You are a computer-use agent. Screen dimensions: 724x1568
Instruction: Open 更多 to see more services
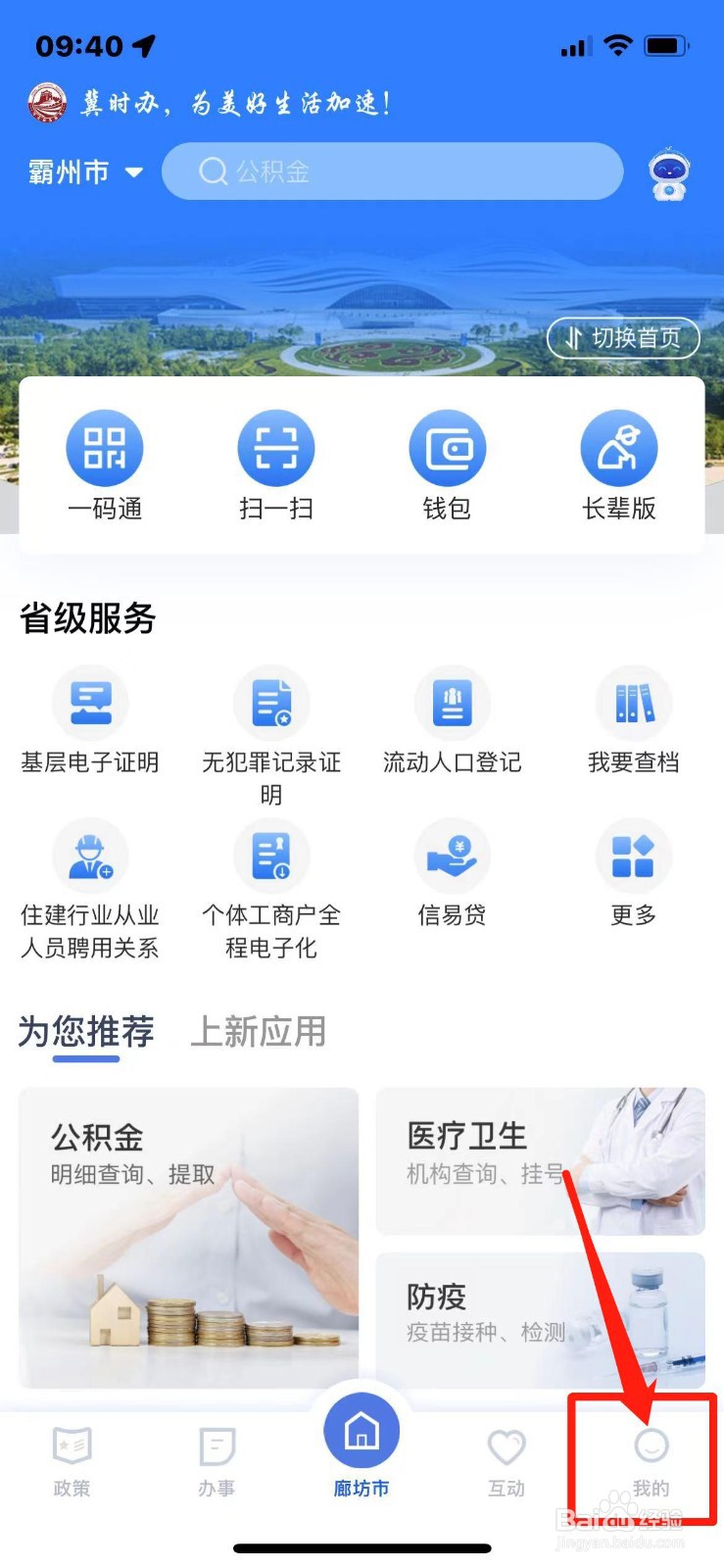point(633,870)
